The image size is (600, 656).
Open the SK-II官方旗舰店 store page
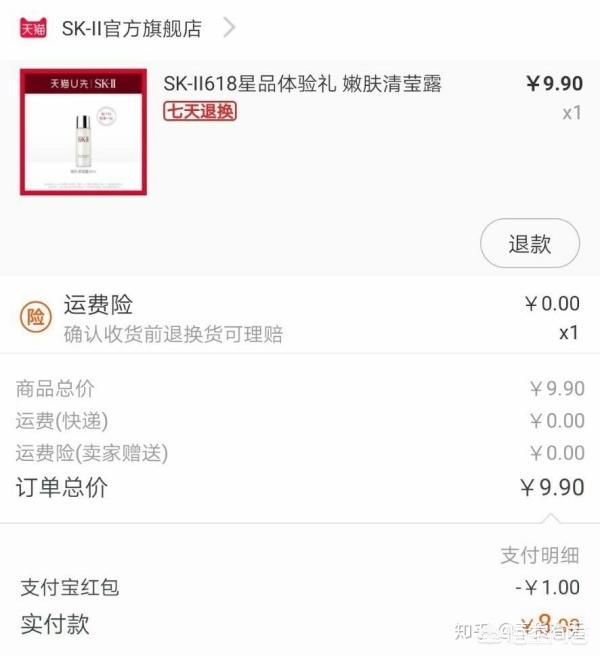click(131, 28)
